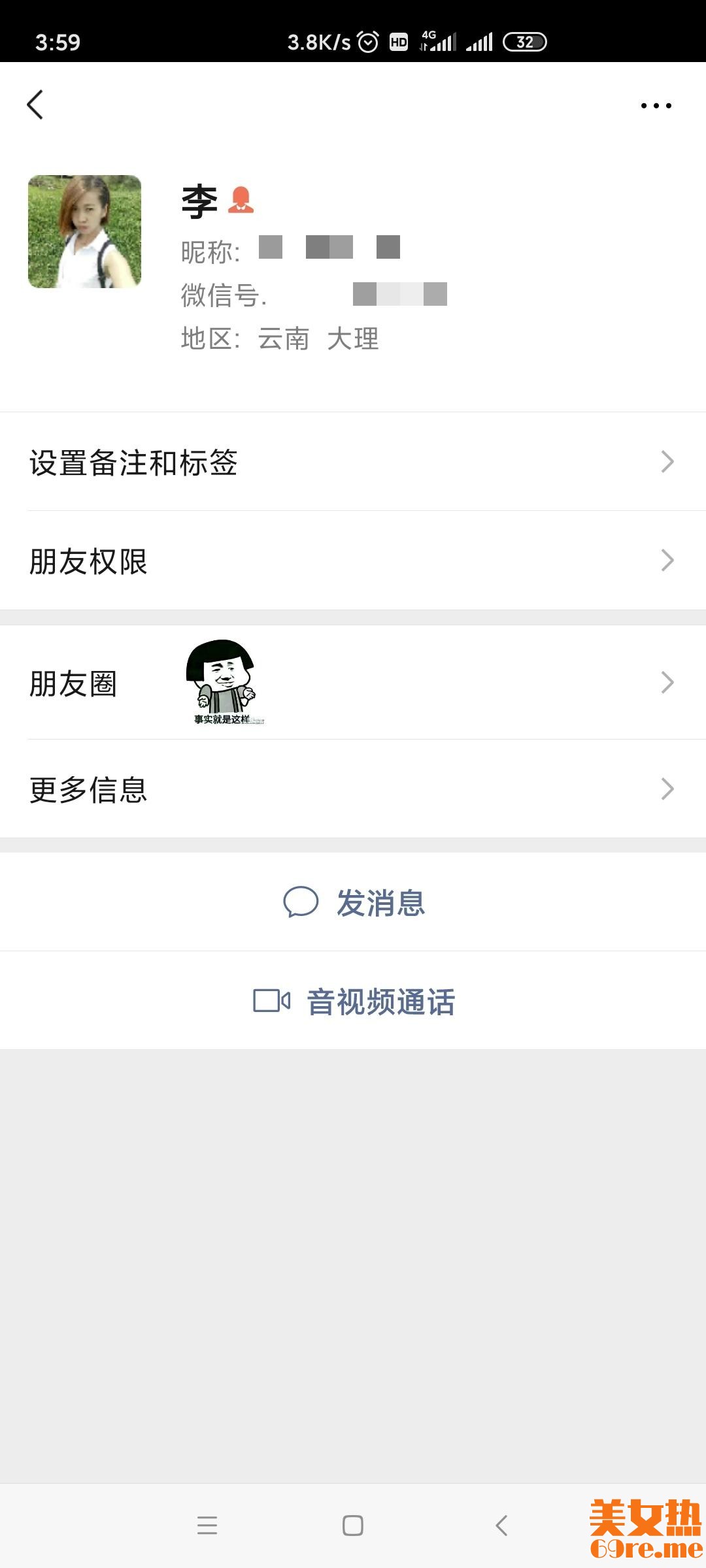View the contact's profile photo

click(84, 231)
